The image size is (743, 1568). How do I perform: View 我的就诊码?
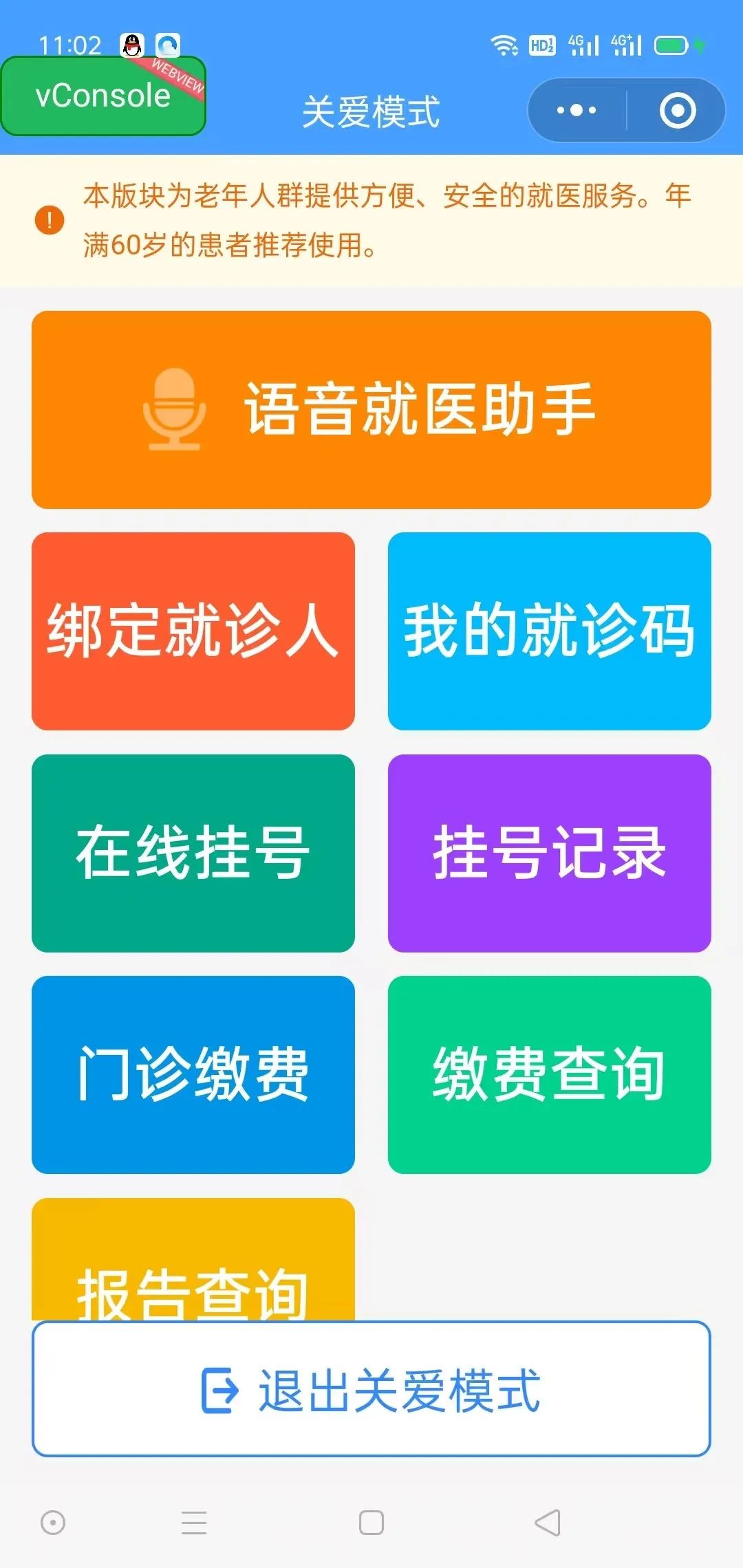coord(550,631)
